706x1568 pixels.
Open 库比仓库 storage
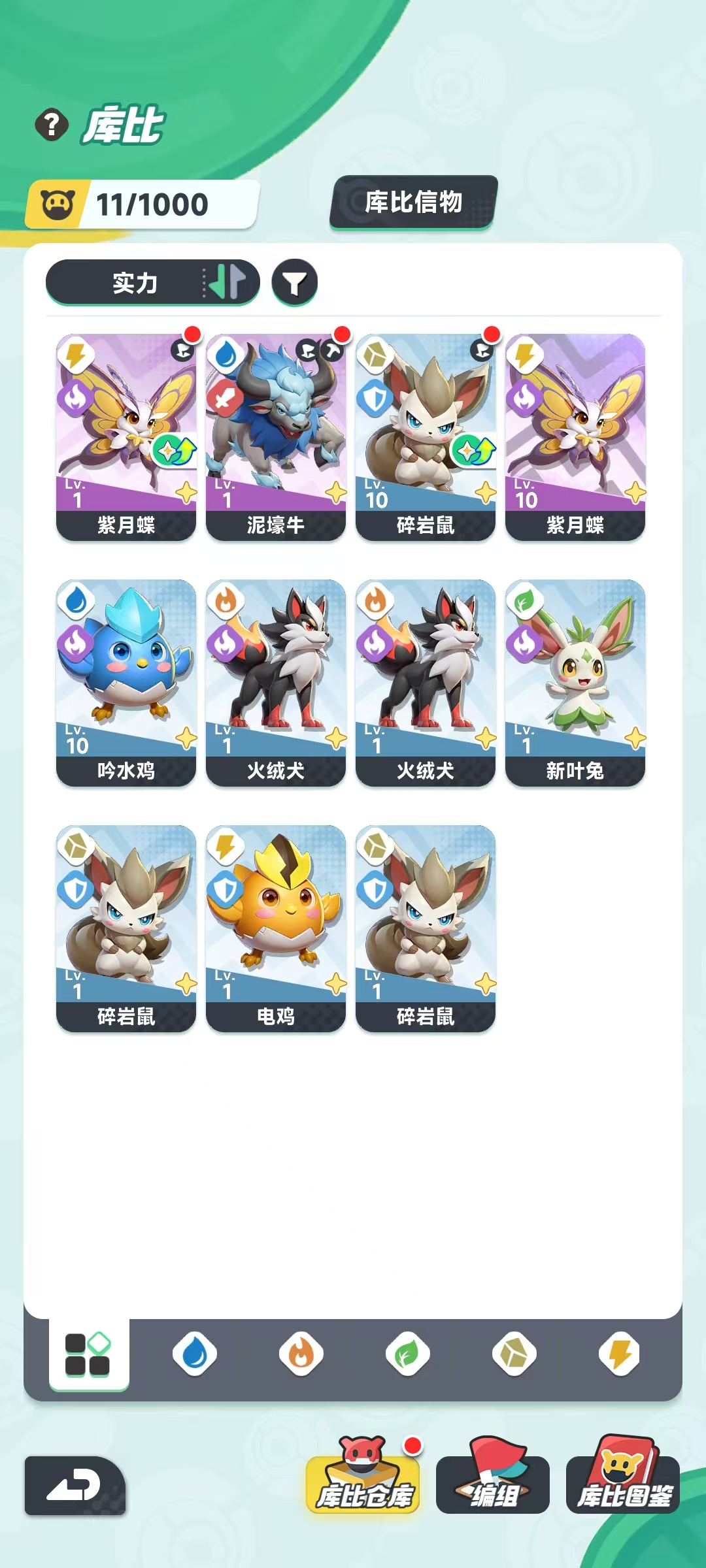[x=363, y=1483]
